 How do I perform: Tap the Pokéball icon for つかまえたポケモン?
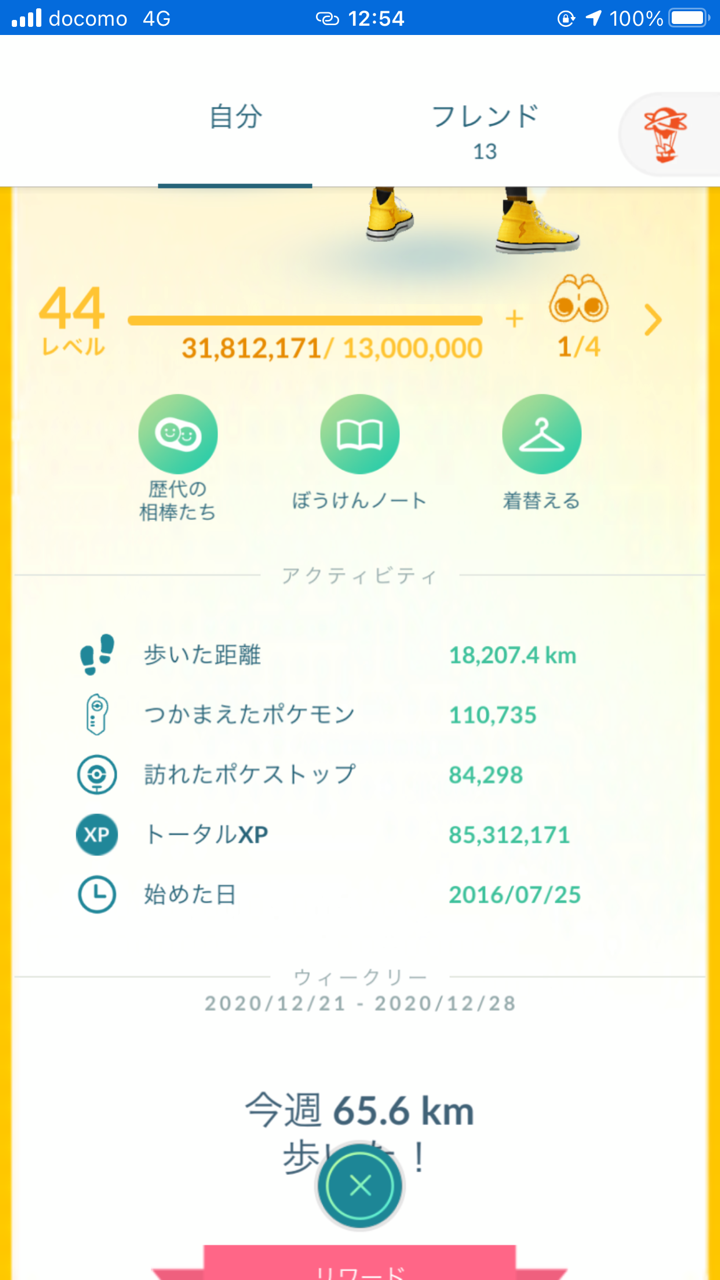click(95, 714)
